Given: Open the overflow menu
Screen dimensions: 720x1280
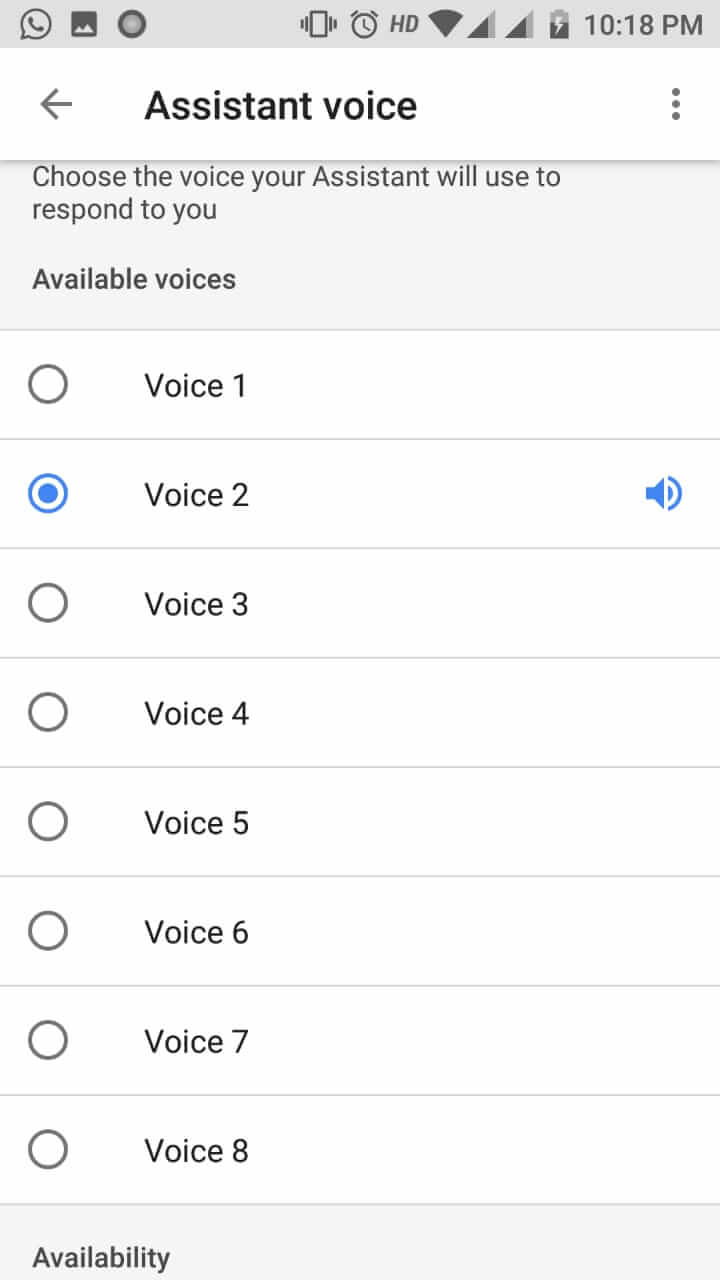Looking at the screenshot, I should point(676,104).
